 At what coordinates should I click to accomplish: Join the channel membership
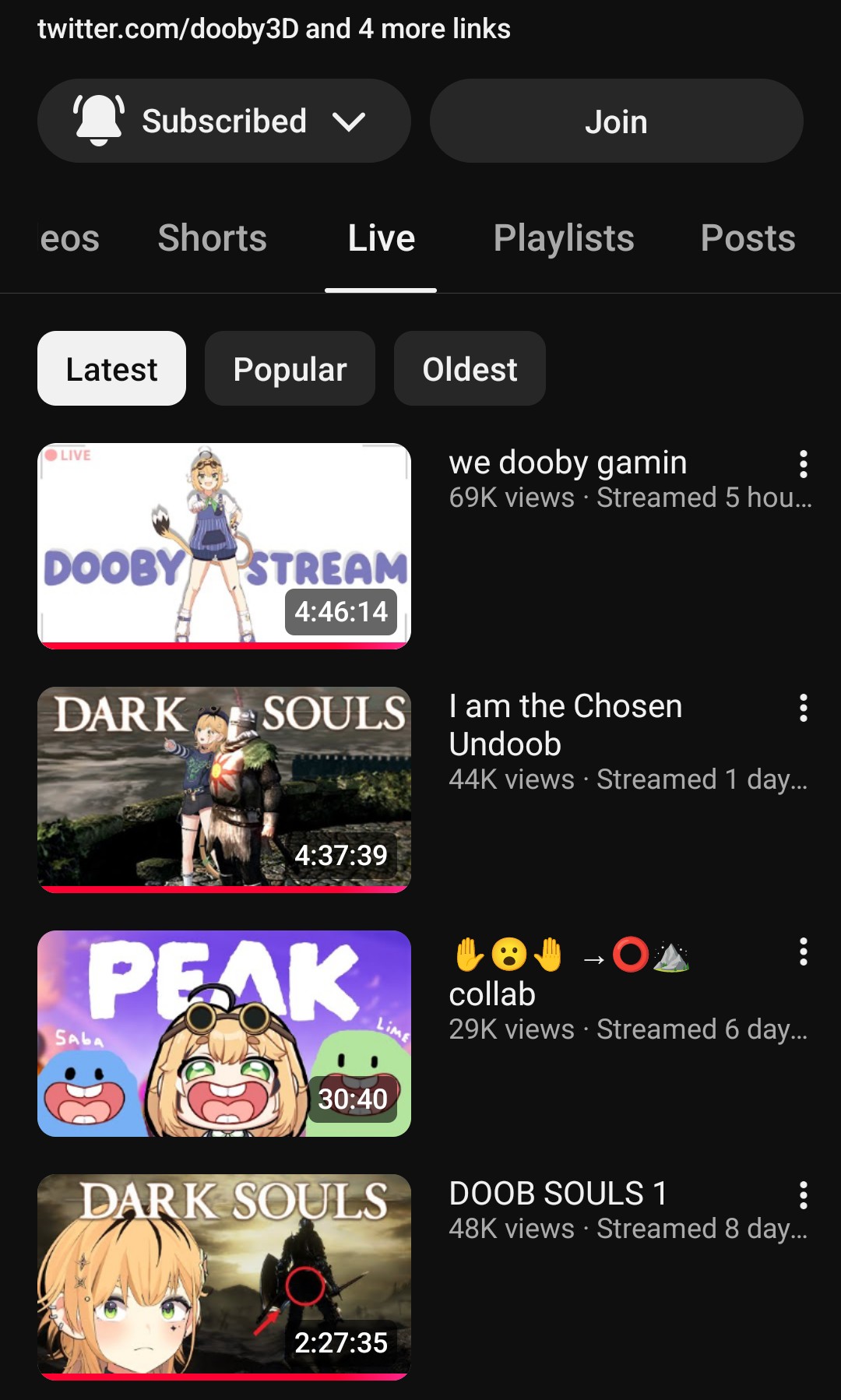(616, 121)
